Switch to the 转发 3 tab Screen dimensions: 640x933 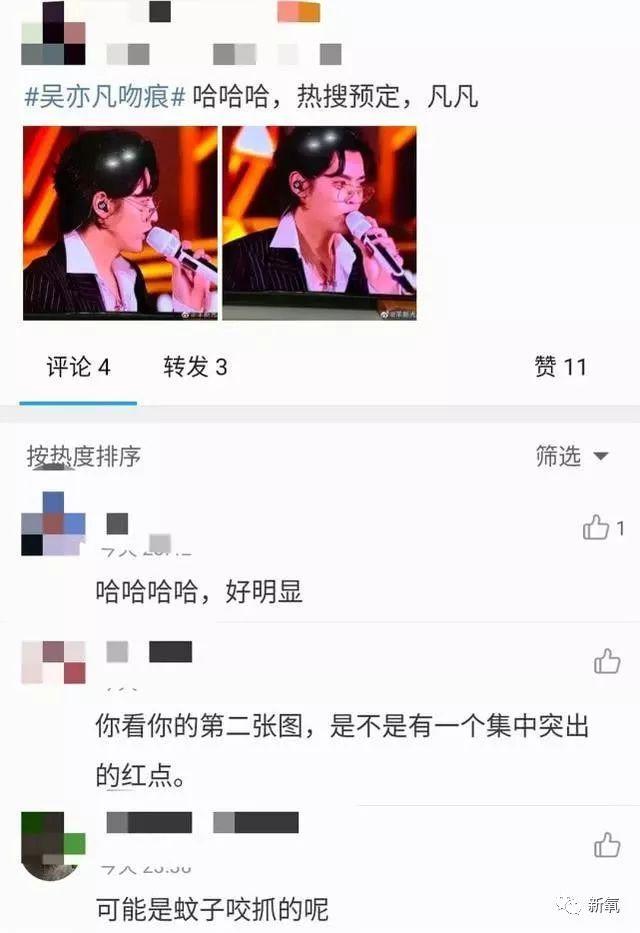pos(195,367)
